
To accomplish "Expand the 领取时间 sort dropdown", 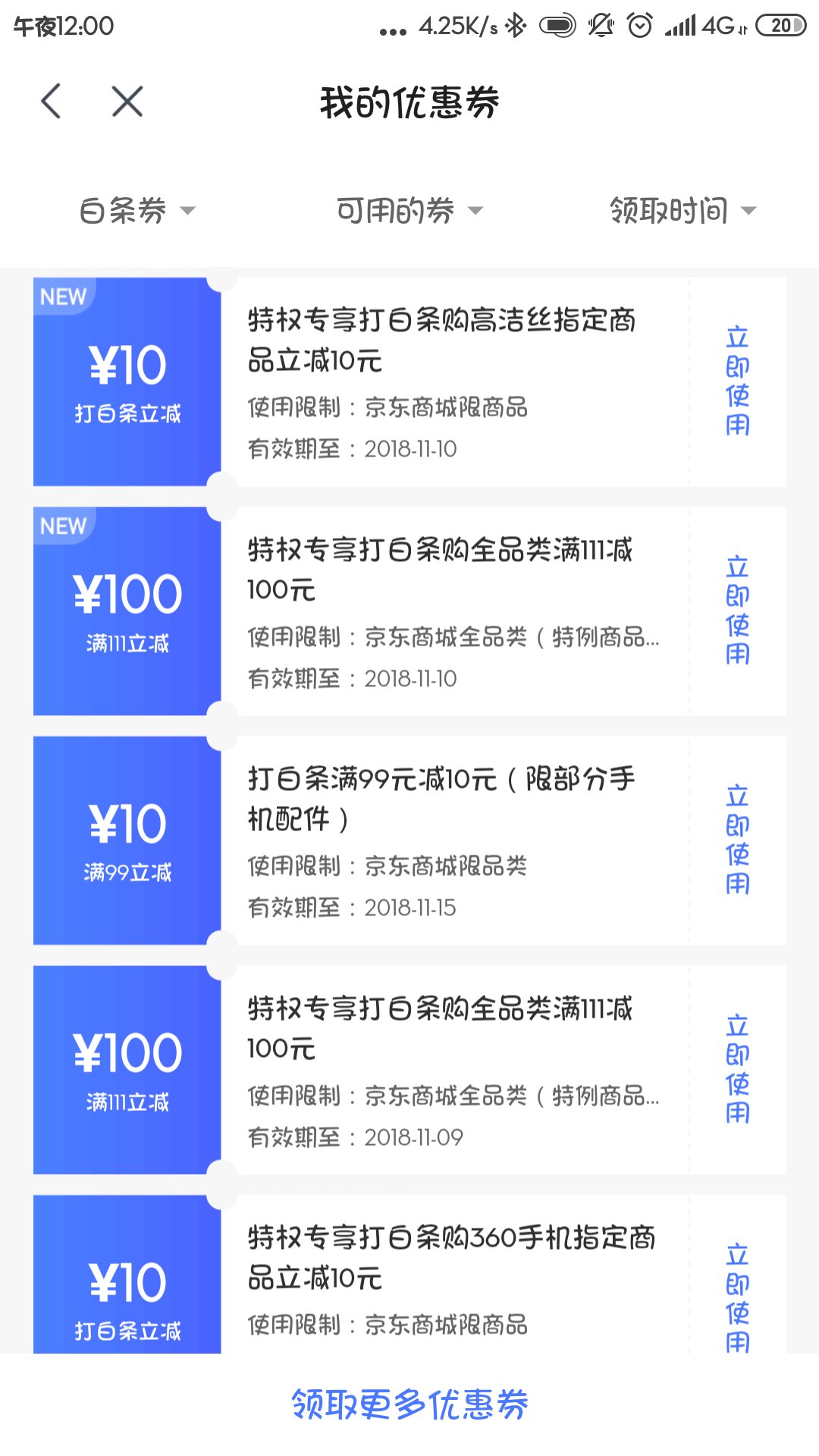I will tap(682, 211).
